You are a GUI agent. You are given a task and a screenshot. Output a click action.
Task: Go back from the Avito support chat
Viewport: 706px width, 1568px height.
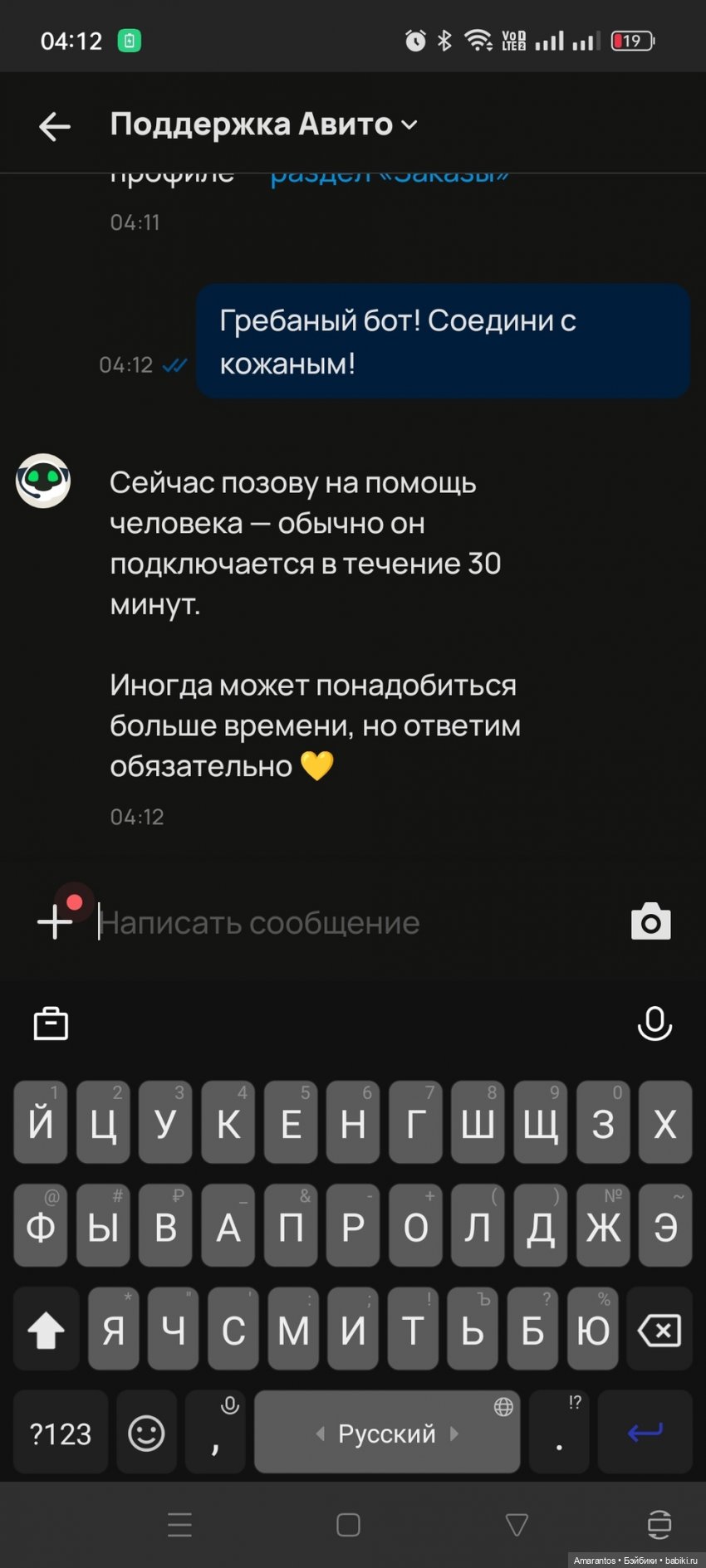click(55, 126)
